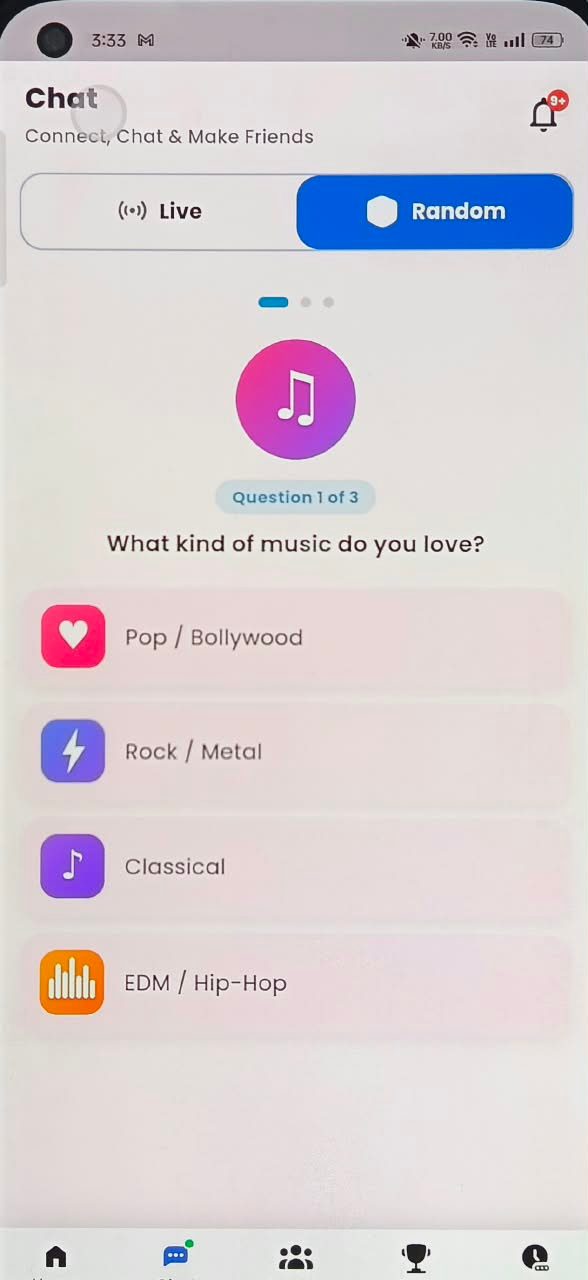Open the profile tab at bottom right
The image size is (588, 1280).
[535, 1257]
